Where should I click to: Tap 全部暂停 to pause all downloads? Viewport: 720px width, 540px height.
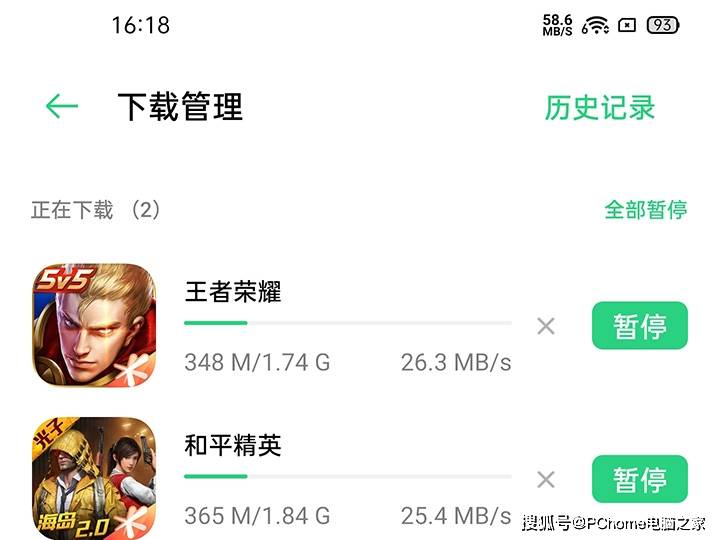point(645,210)
